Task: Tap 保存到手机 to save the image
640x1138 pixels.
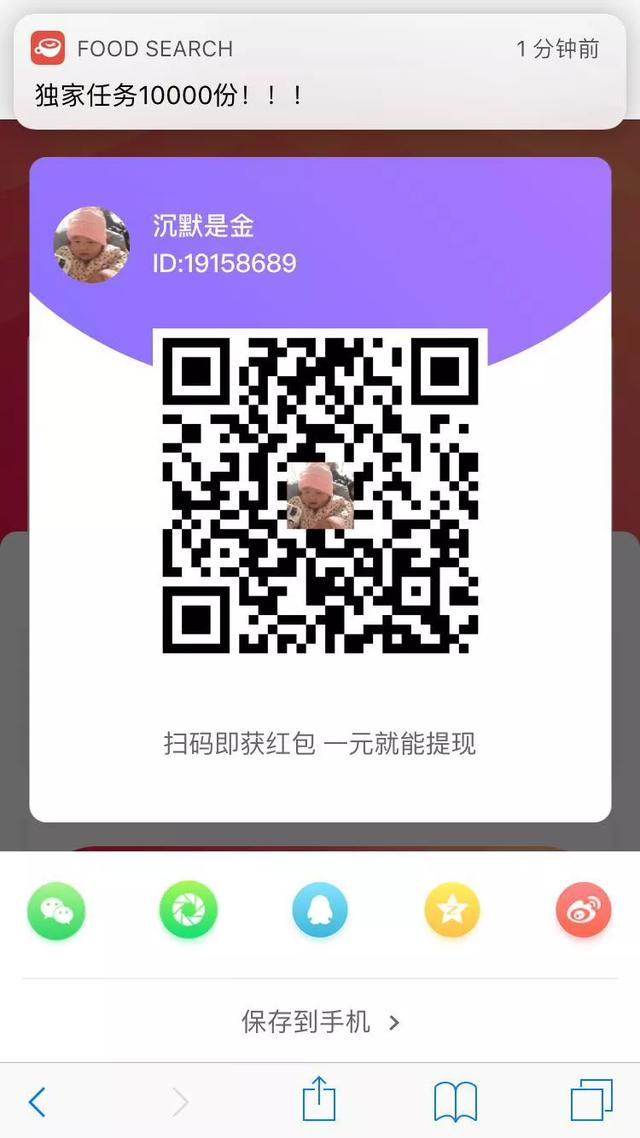Action: point(320,1021)
